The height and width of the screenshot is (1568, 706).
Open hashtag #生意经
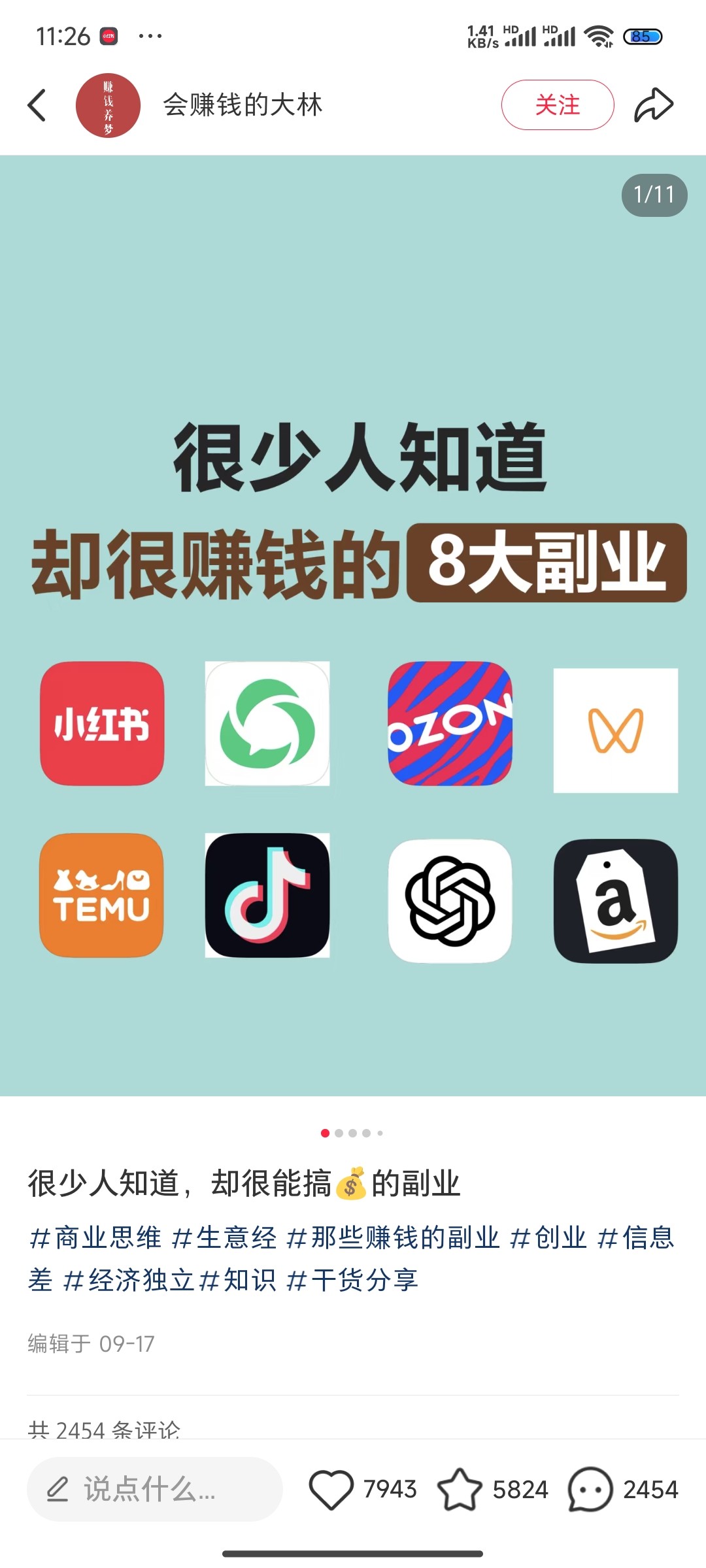(224, 1238)
